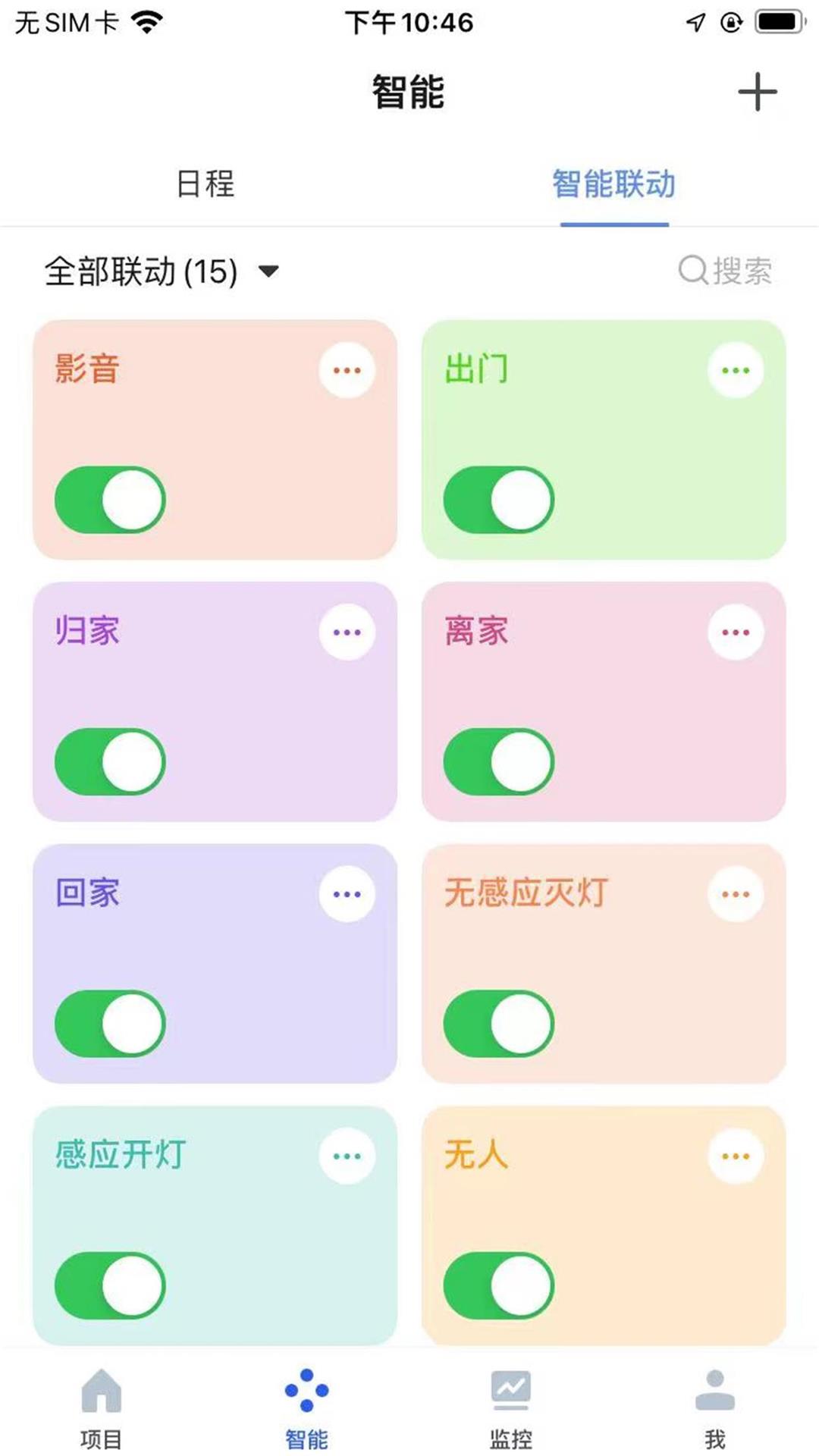The height and width of the screenshot is (1456, 819).
Task: Switch to the 日程 tab
Action: point(205,184)
